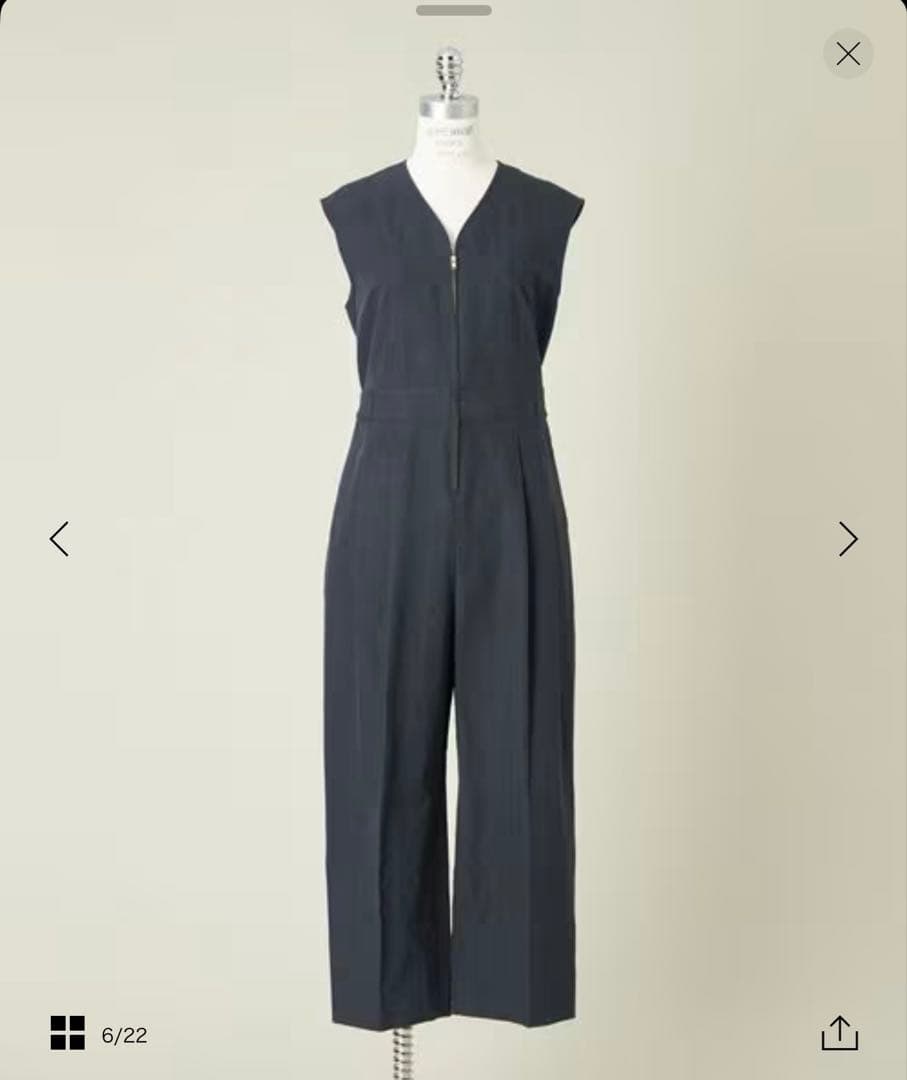The image size is (907, 1080).
Task: Dismiss the photo overlay with the X
Action: click(x=847, y=53)
